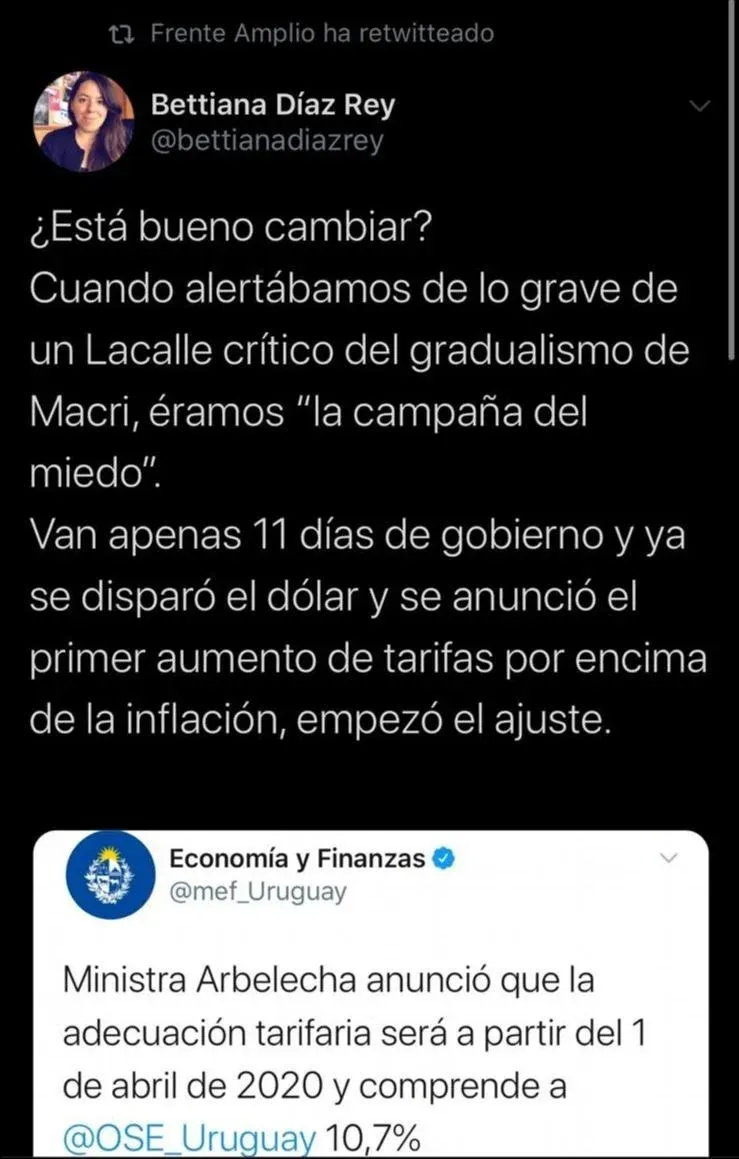Expand the chevron on the quoted mef_Uruguay tweet
The height and width of the screenshot is (1159, 739).
tap(669, 858)
